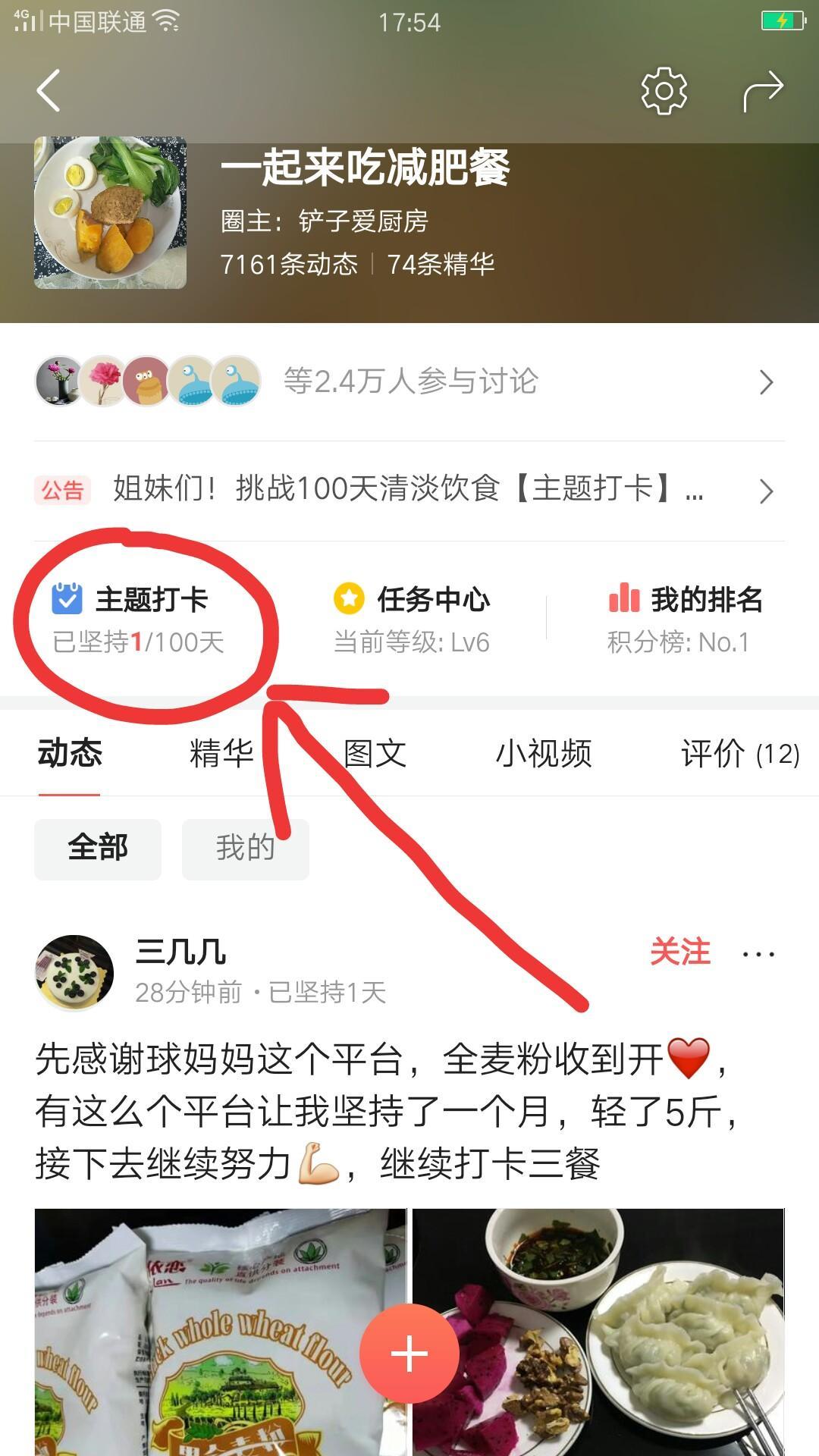819x1456 pixels.
Task: Open the settings gear icon
Action: pos(664,91)
